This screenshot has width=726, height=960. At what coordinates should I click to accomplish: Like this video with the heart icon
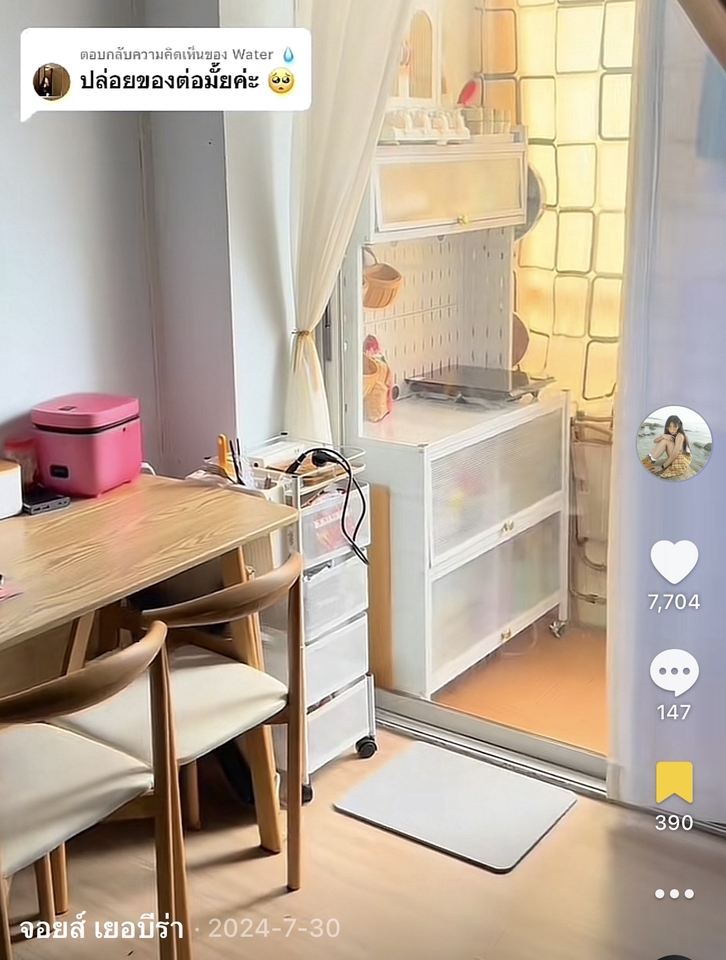(x=674, y=561)
